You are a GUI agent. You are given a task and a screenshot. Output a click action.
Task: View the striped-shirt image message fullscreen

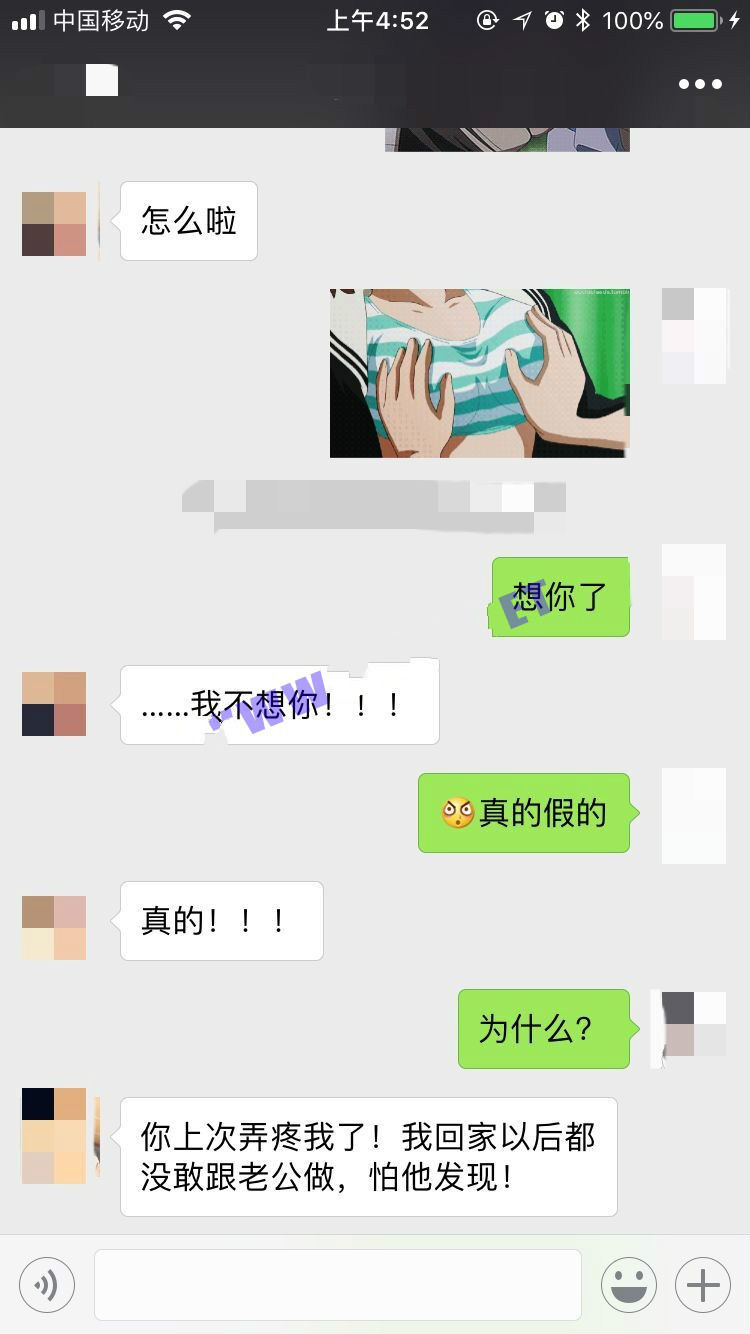pos(480,373)
